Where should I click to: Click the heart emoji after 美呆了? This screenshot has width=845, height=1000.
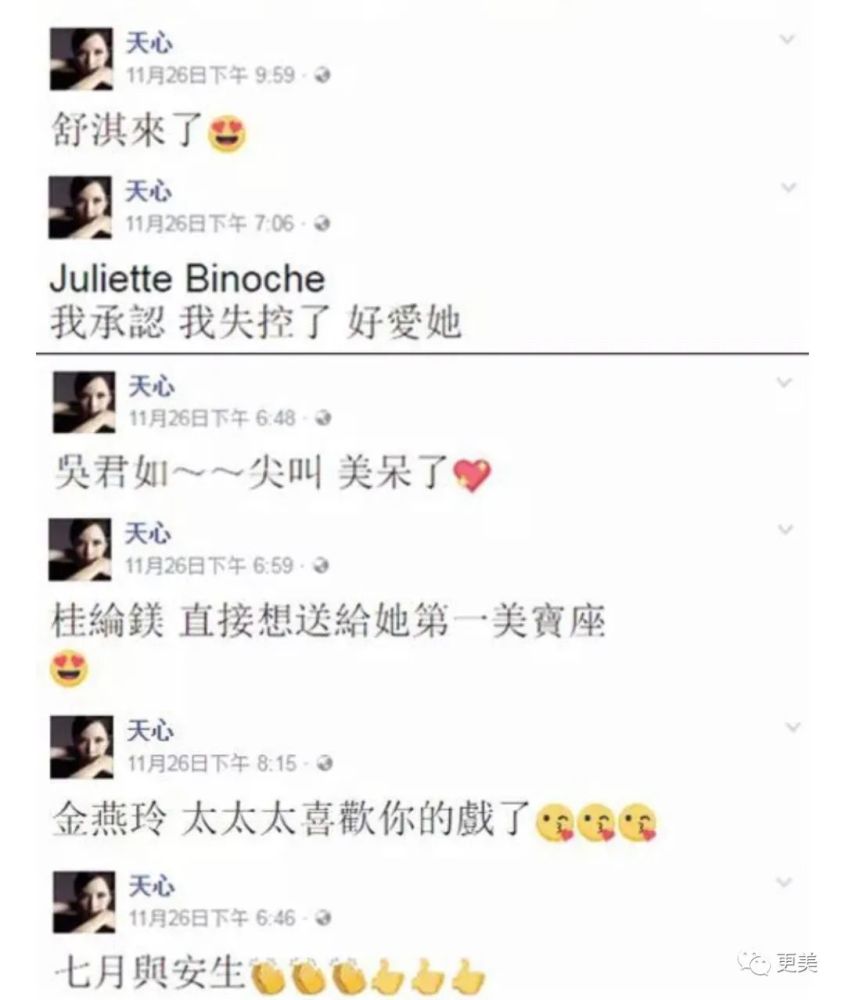pos(470,477)
